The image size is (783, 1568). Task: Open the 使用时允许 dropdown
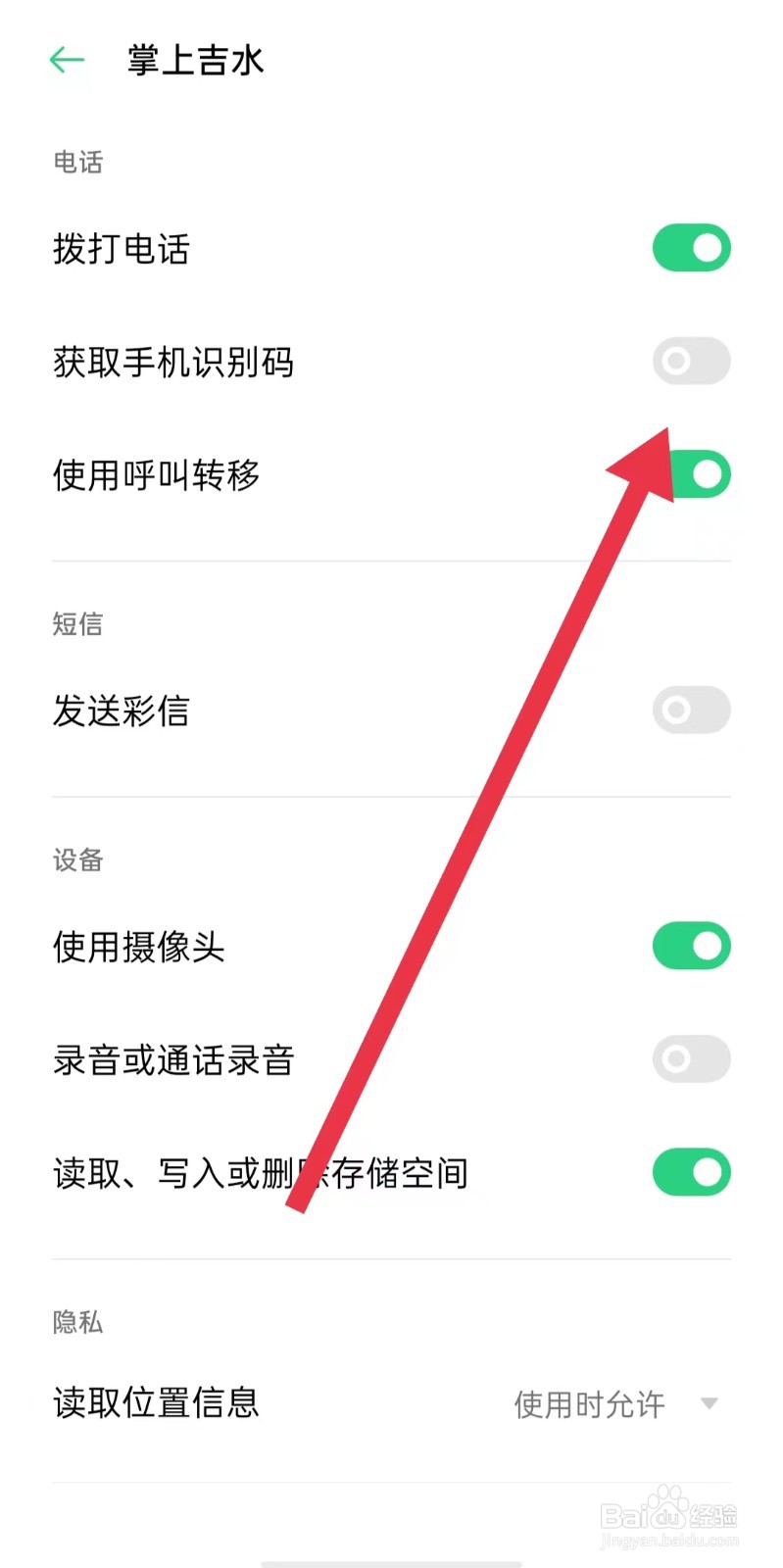click(589, 1404)
